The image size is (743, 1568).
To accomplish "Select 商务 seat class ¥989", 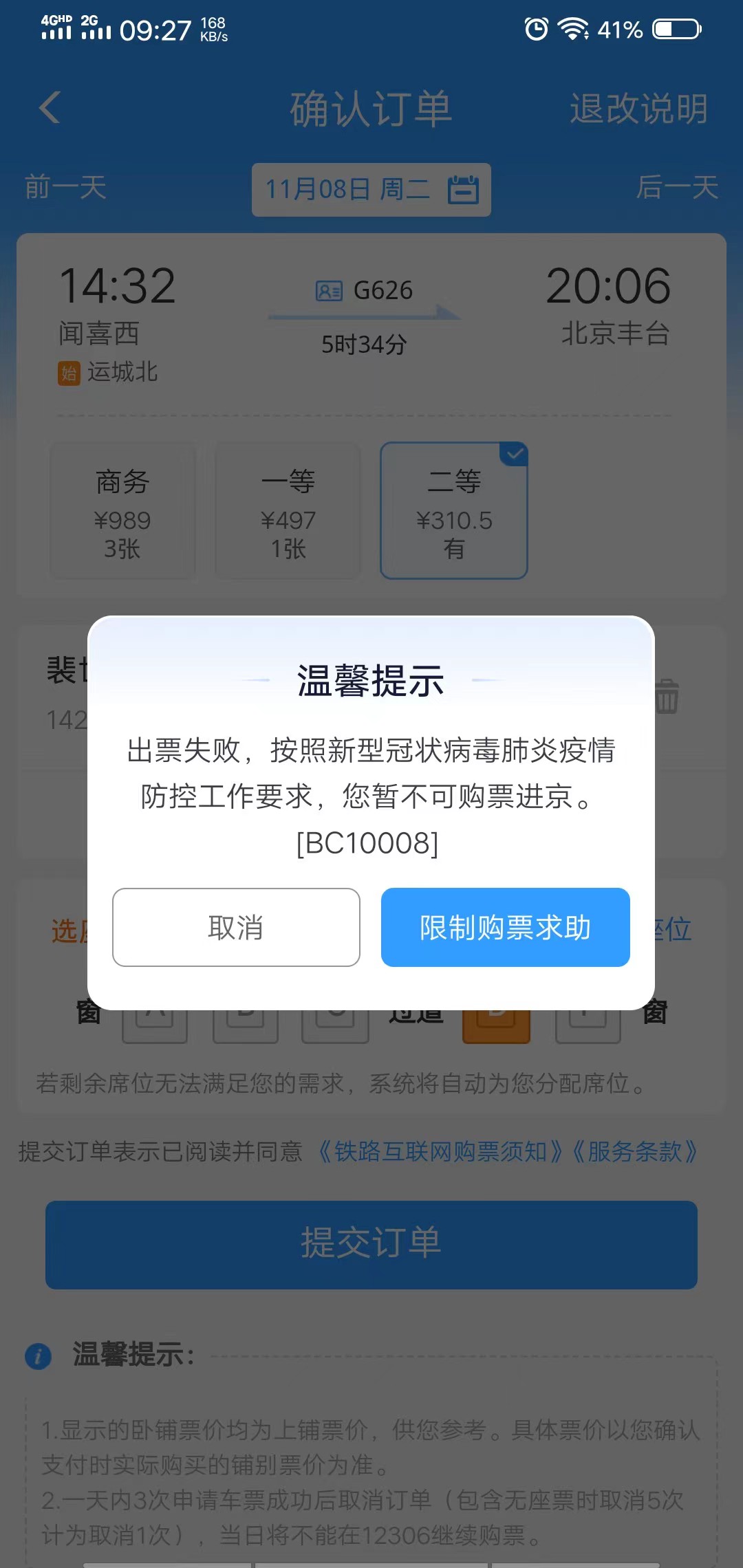I will coord(122,510).
